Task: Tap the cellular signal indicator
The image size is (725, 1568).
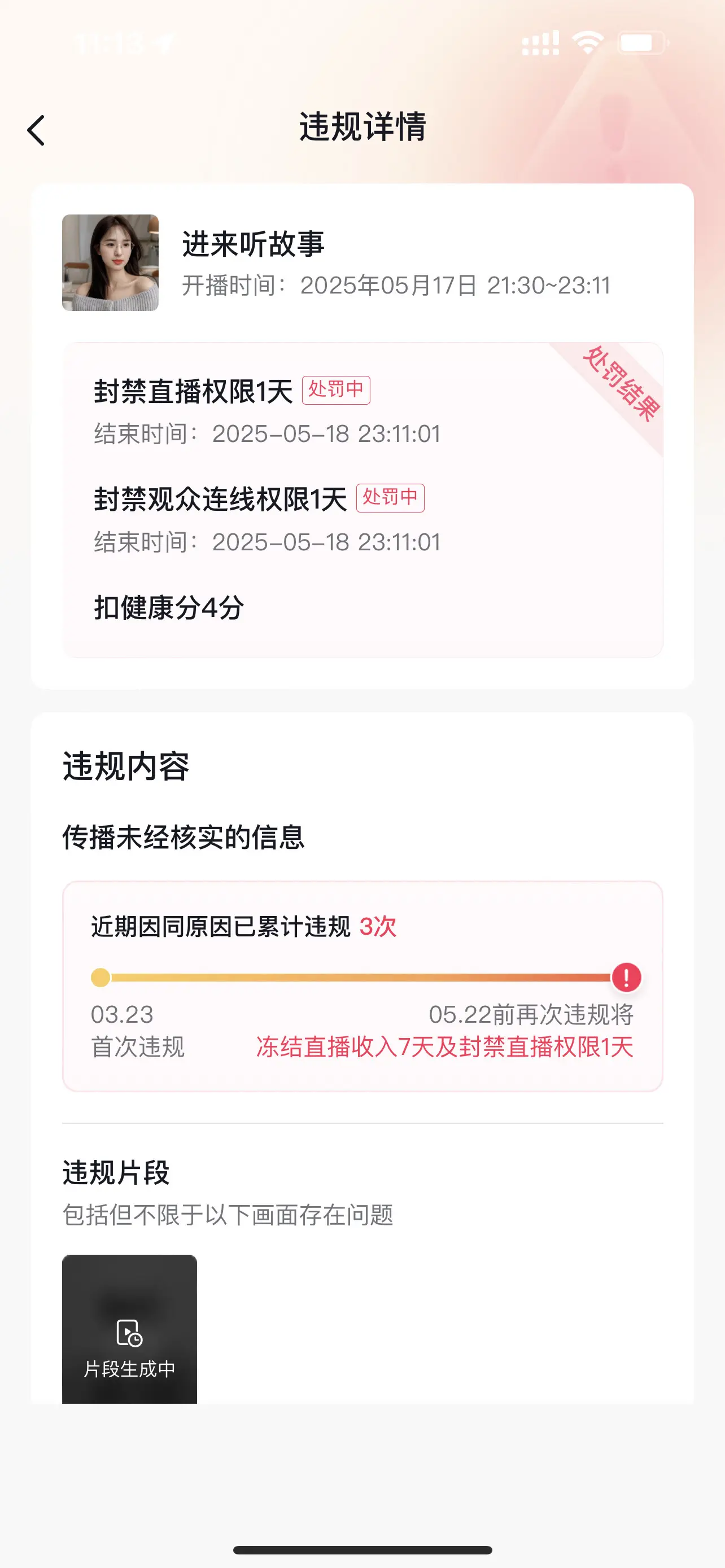Action: pos(540,41)
